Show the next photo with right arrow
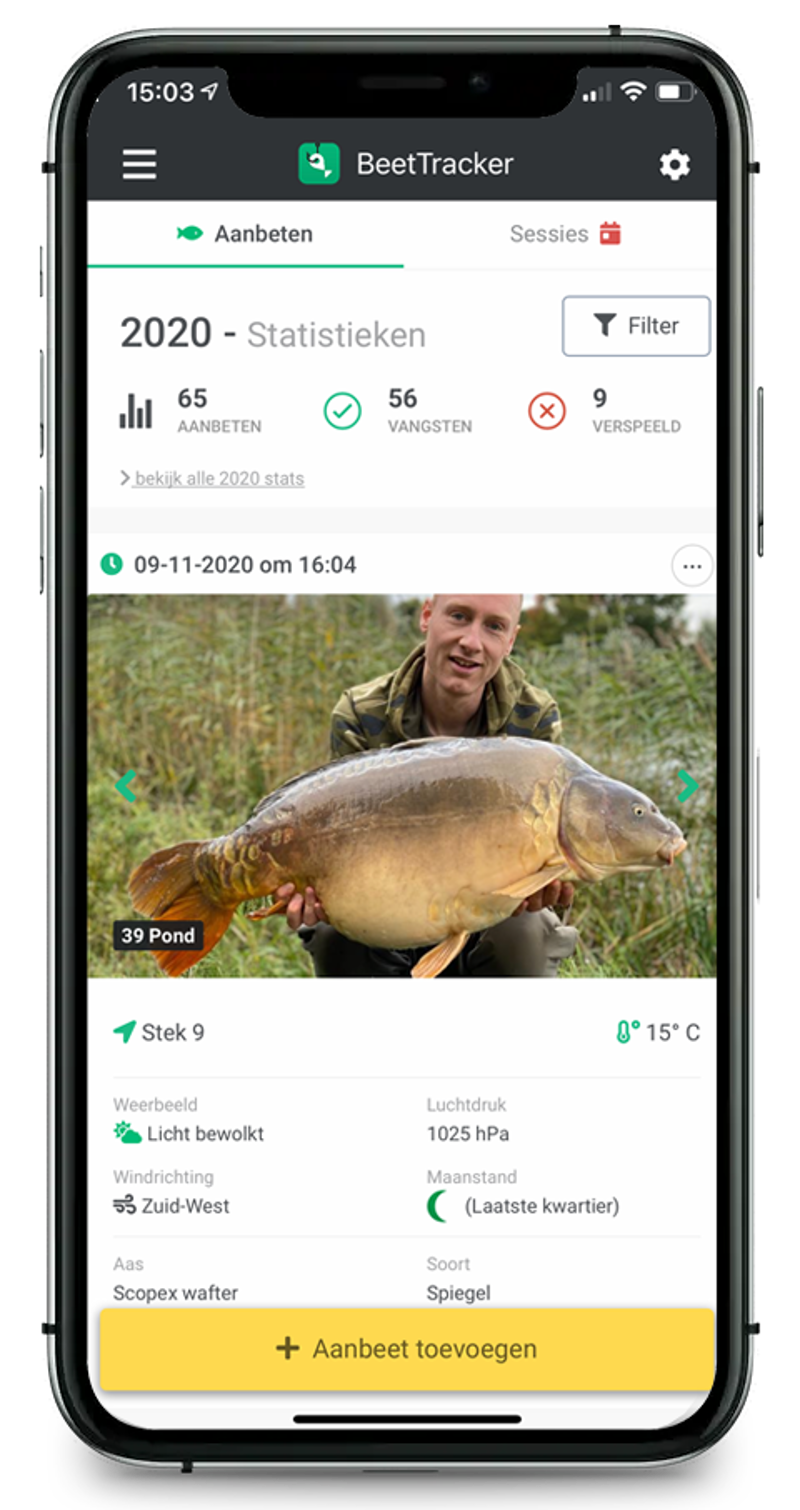 tap(687, 786)
